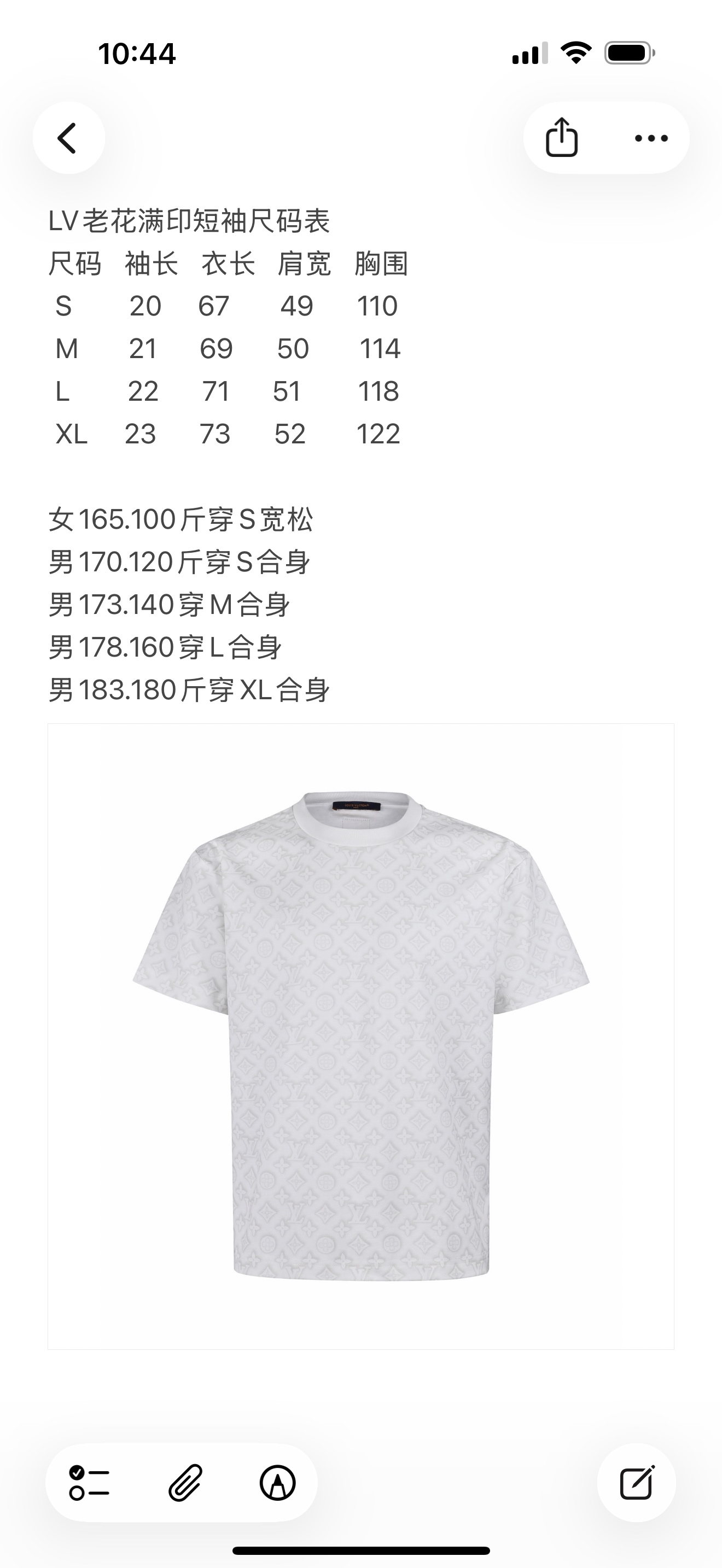Open the more options menu

(651, 138)
